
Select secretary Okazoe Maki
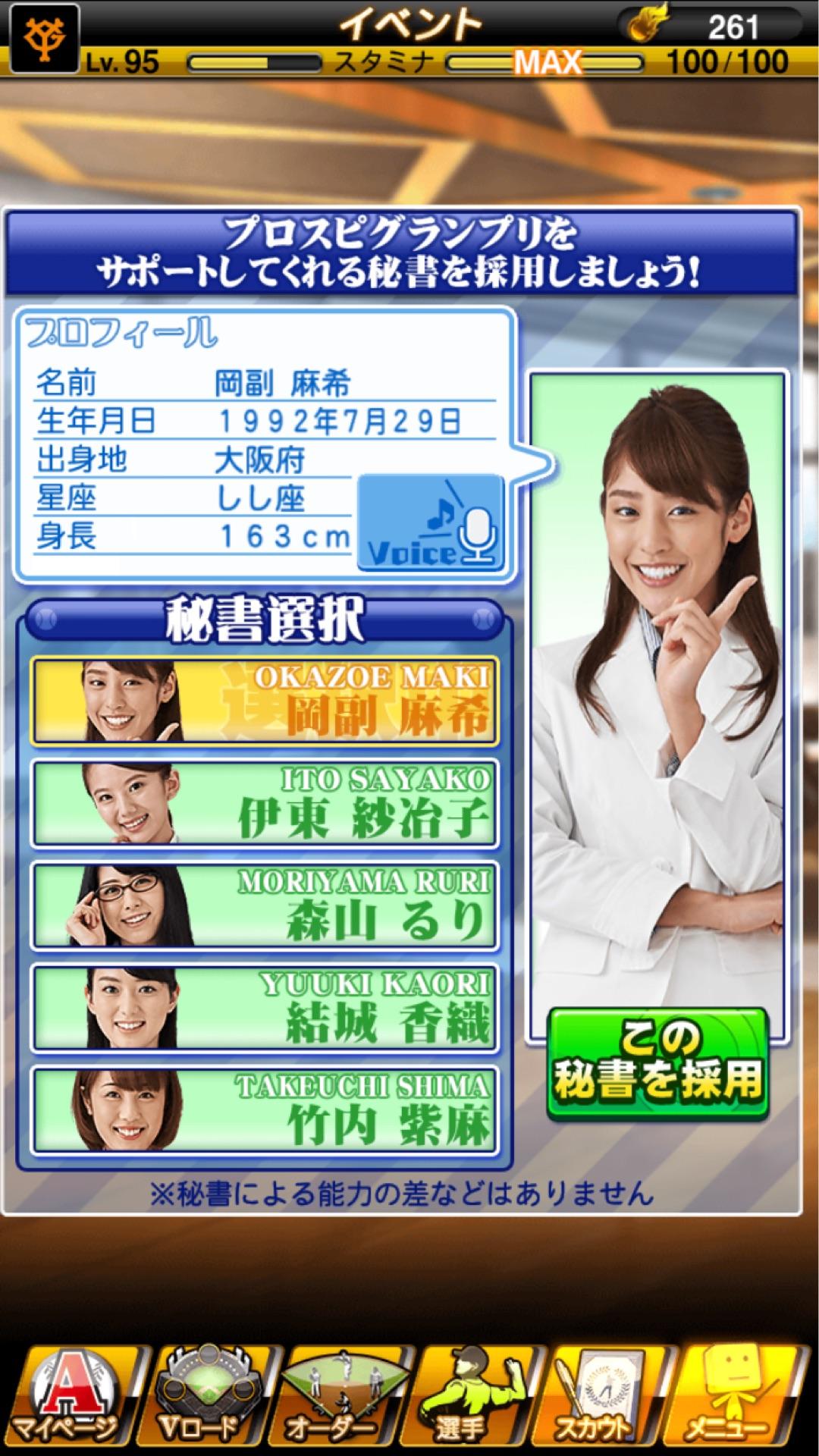264,701
